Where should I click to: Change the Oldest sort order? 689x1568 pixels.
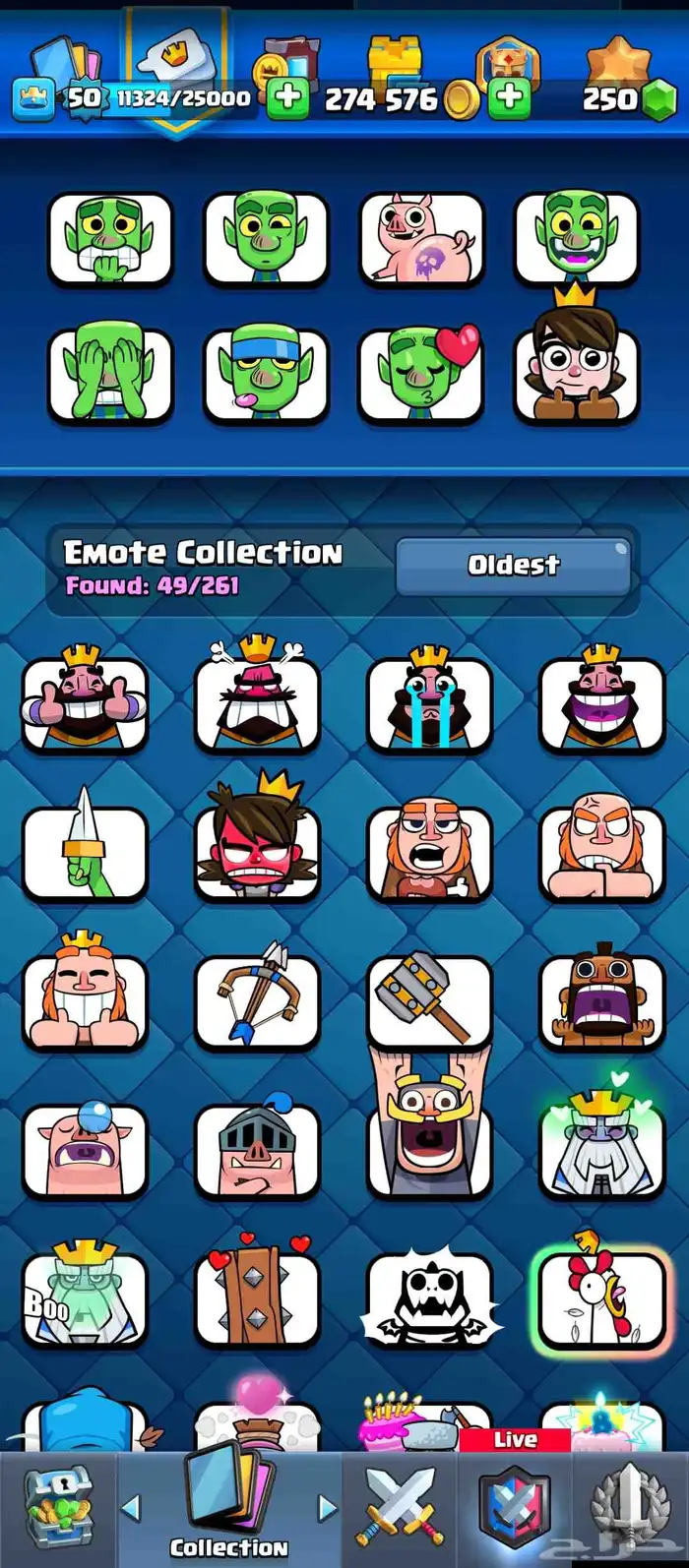point(513,565)
